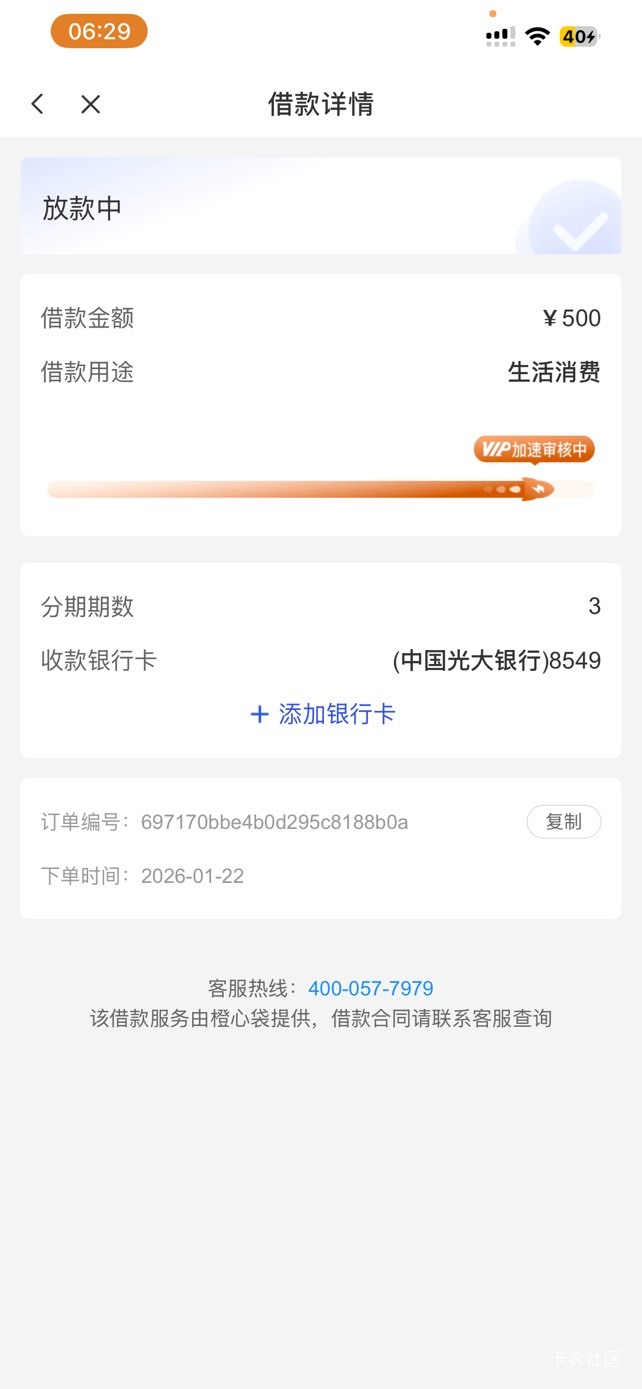Tap 添加银行卡 to add a bank card
The height and width of the screenshot is (1389, 642).
[322, 714]
